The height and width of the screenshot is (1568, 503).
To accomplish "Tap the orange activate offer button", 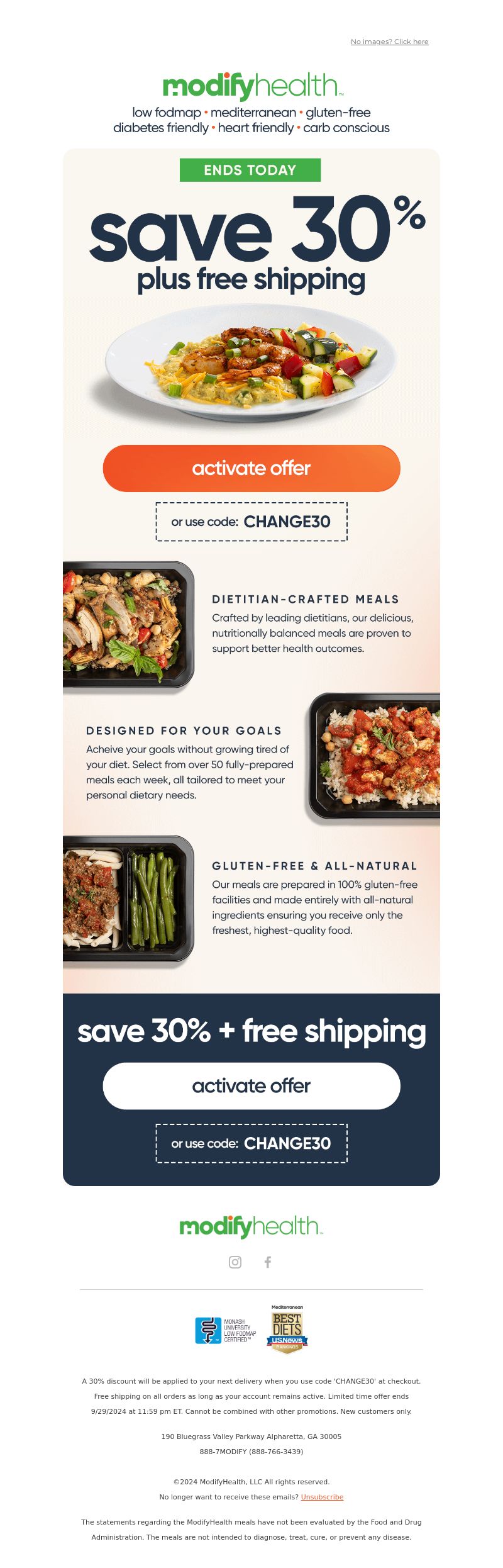I will tap(251, 468).
